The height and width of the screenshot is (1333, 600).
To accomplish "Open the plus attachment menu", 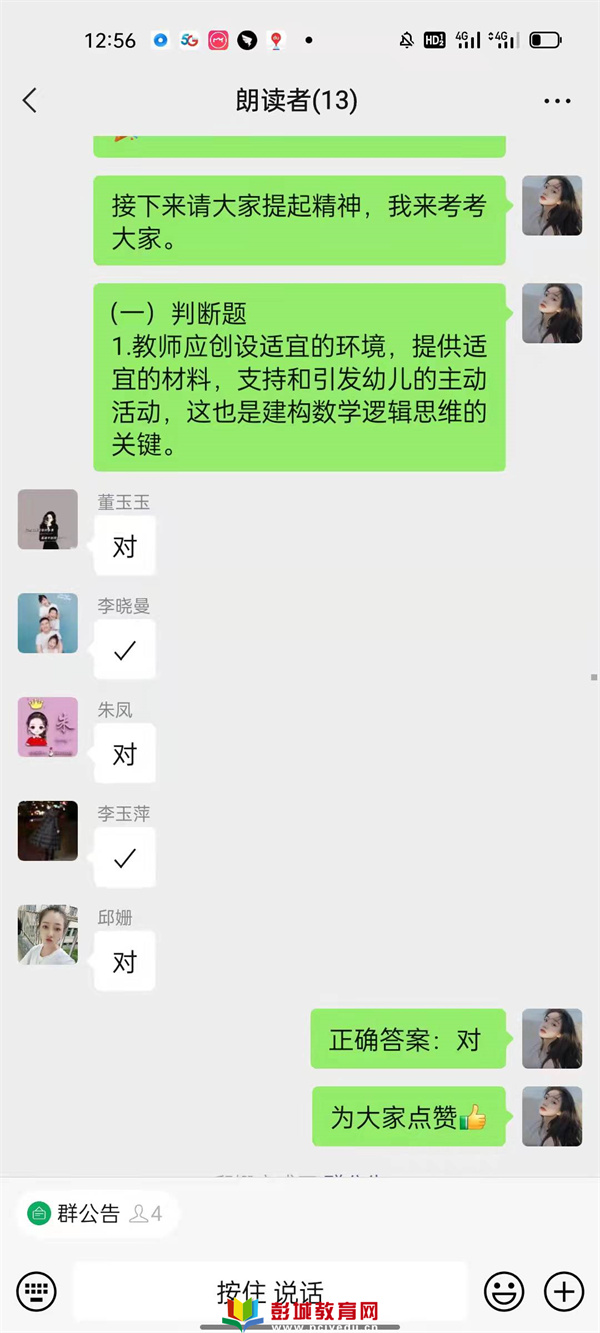I will [x=563, y=1291].
